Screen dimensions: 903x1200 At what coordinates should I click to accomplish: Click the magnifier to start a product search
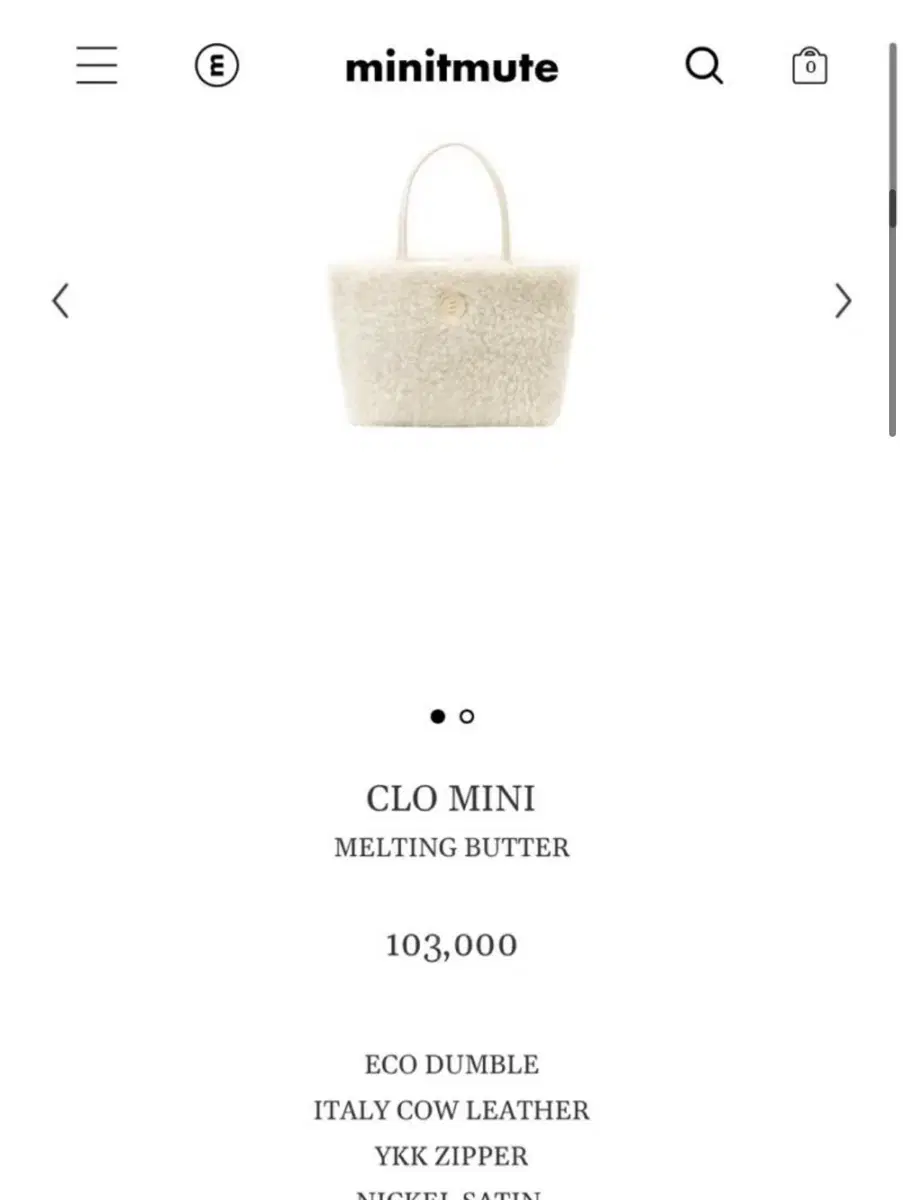coord(704,66)
